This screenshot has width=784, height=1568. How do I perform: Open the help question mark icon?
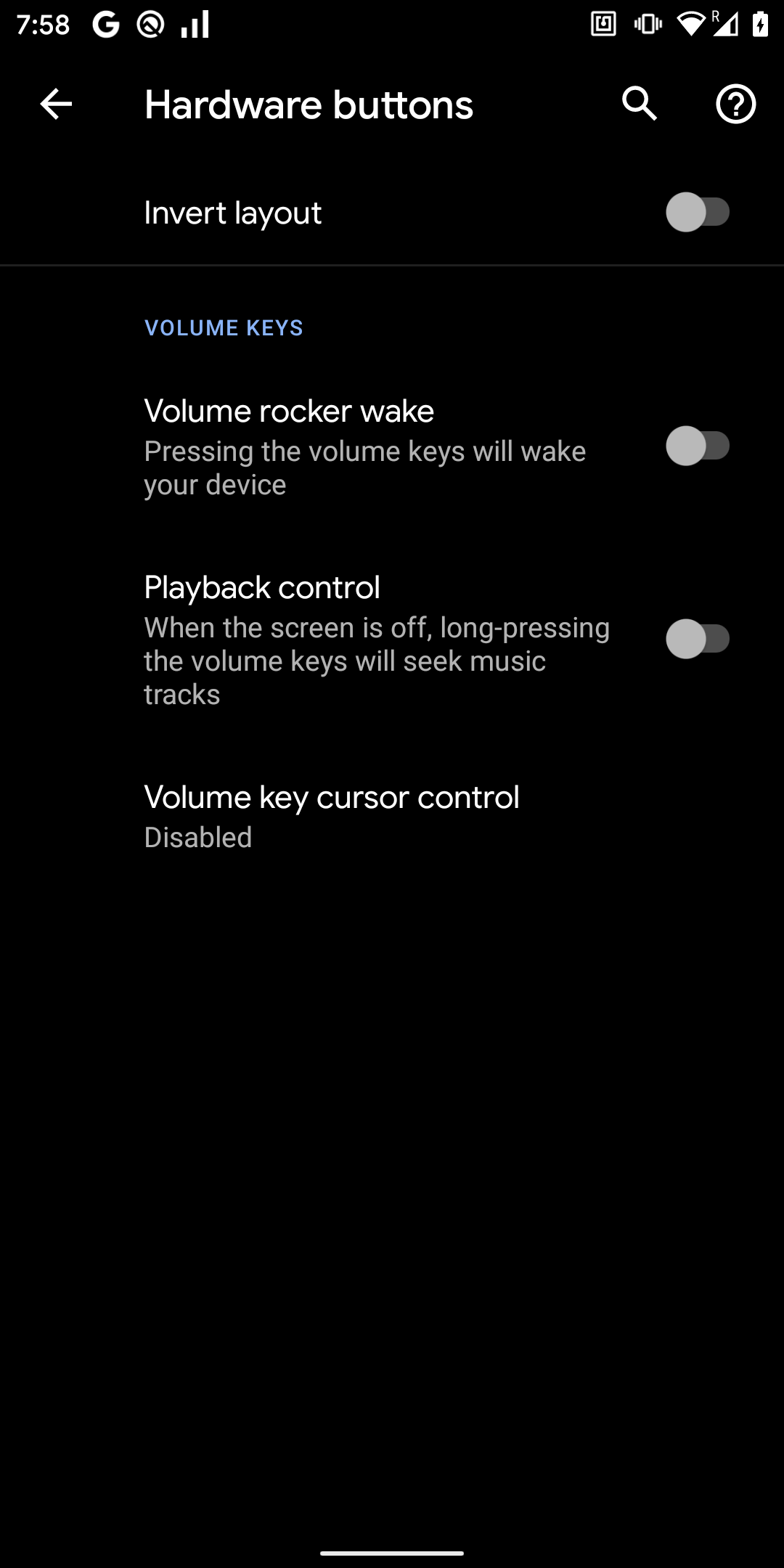tap(735, 105)
